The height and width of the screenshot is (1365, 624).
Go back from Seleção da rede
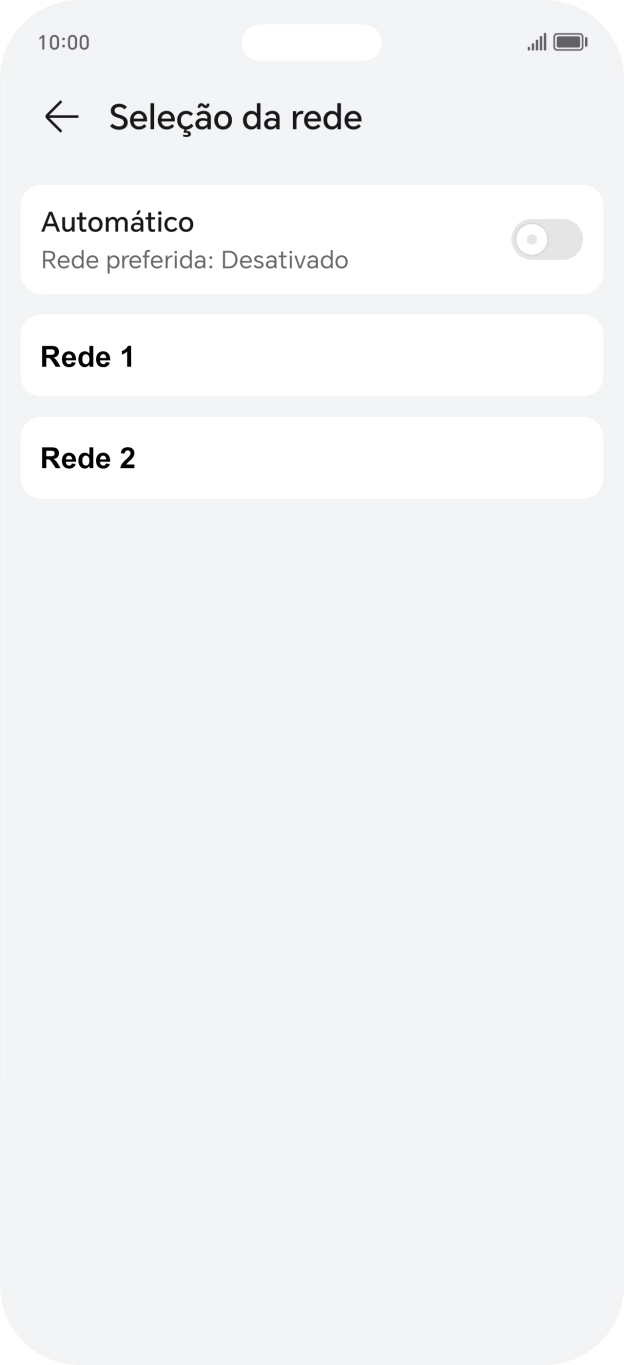61,117
